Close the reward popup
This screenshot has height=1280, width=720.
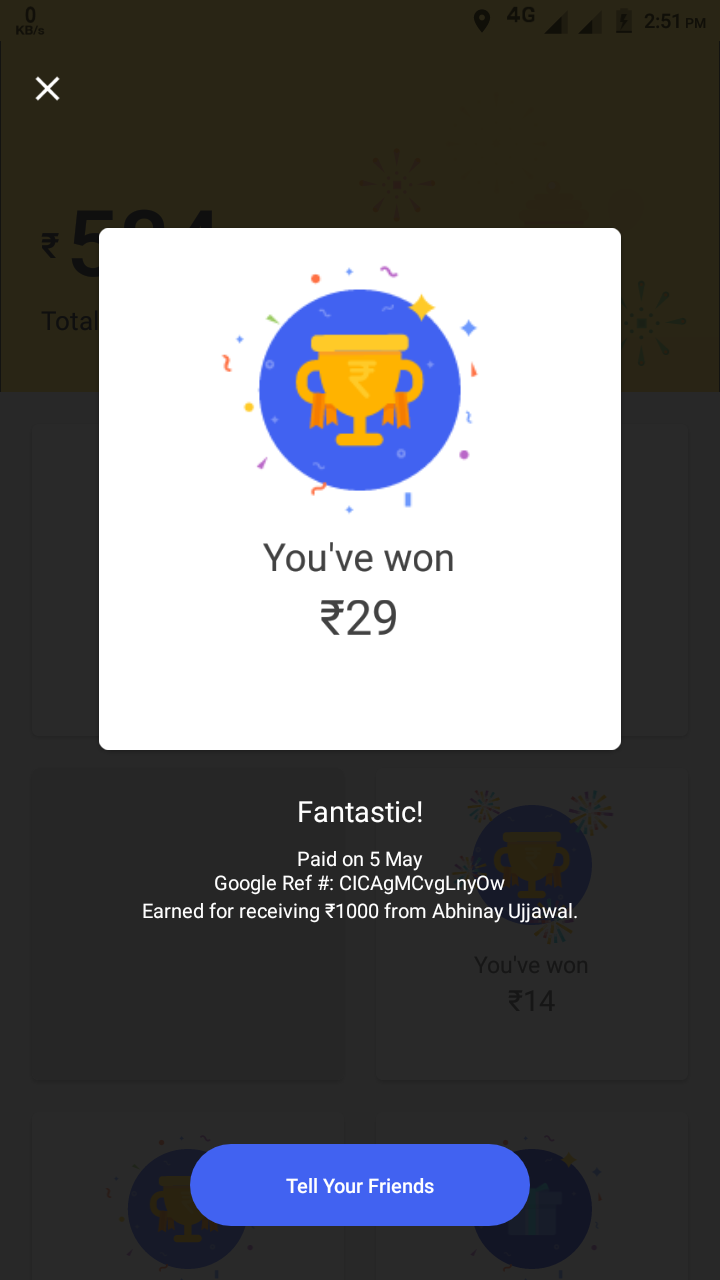coord(47,89)
